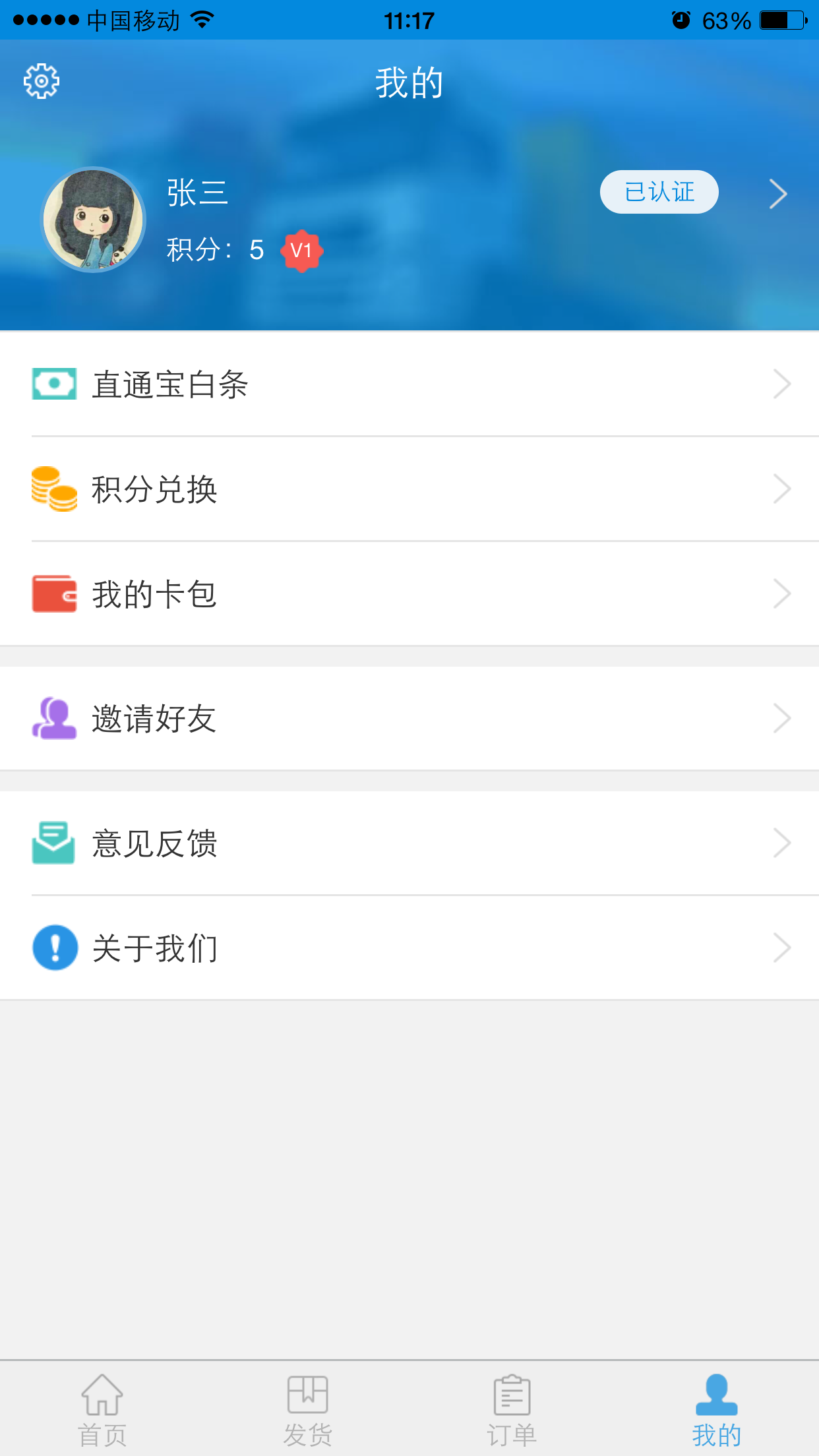Screen dimensions: 819x1456
Task: Select 邀请好友 to invite friends
Action: [409, 718]
